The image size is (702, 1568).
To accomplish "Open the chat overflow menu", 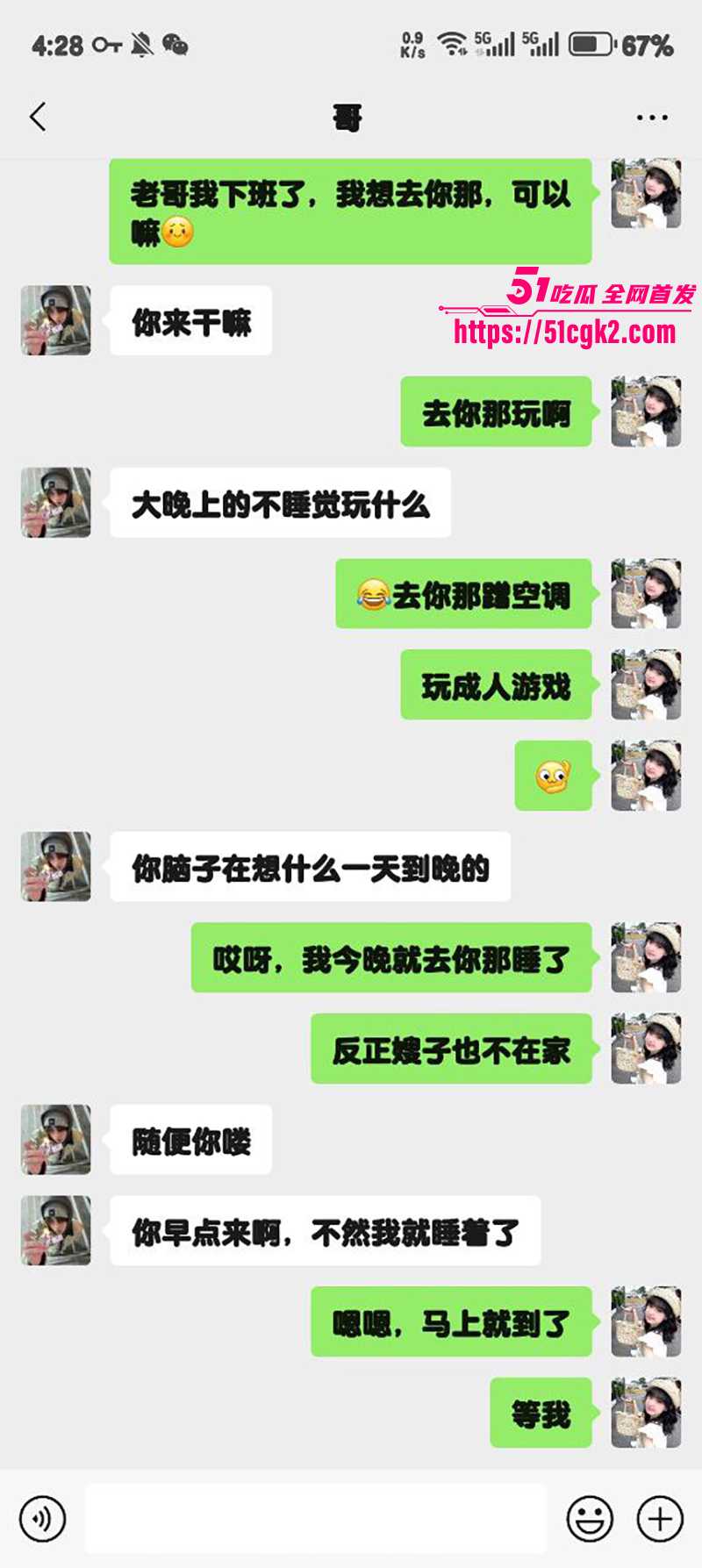I will (x=652, y=117).
